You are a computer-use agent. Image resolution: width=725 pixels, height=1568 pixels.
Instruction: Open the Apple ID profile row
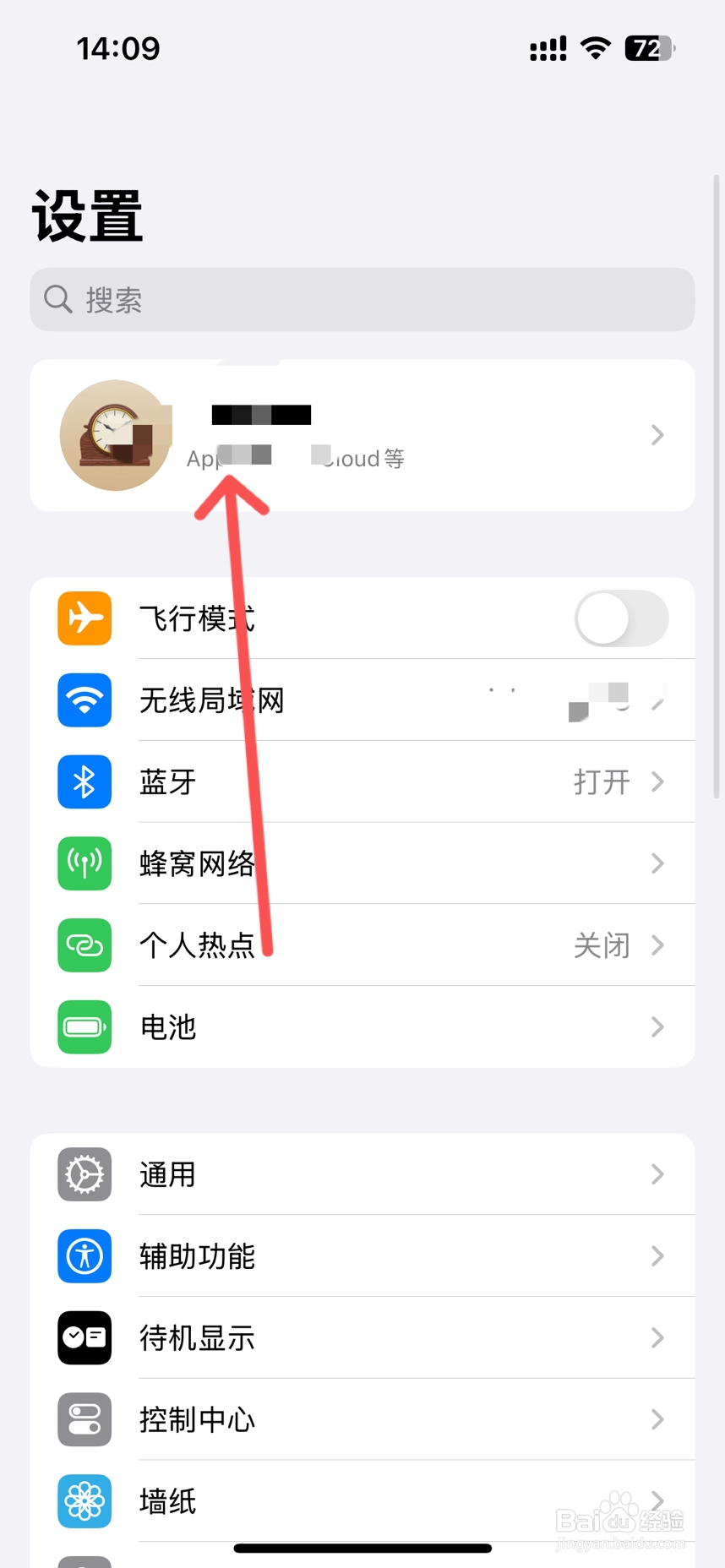click(x=362, y=435)
